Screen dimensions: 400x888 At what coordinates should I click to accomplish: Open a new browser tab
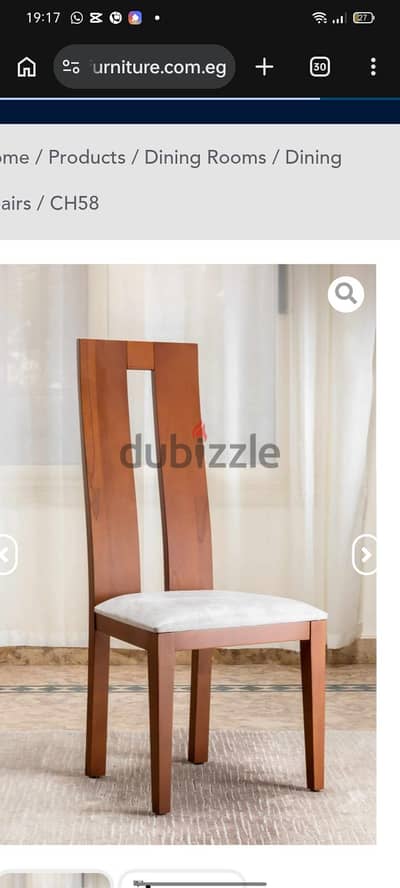point(264,67)
